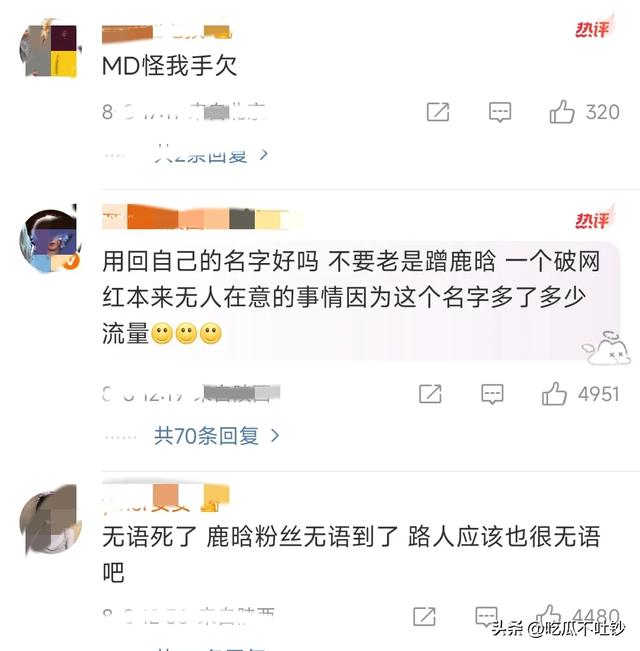This screenshot has height=651, width=640.
Task: Expand 共70条回复 replies
Action: [x=217, y=436]
